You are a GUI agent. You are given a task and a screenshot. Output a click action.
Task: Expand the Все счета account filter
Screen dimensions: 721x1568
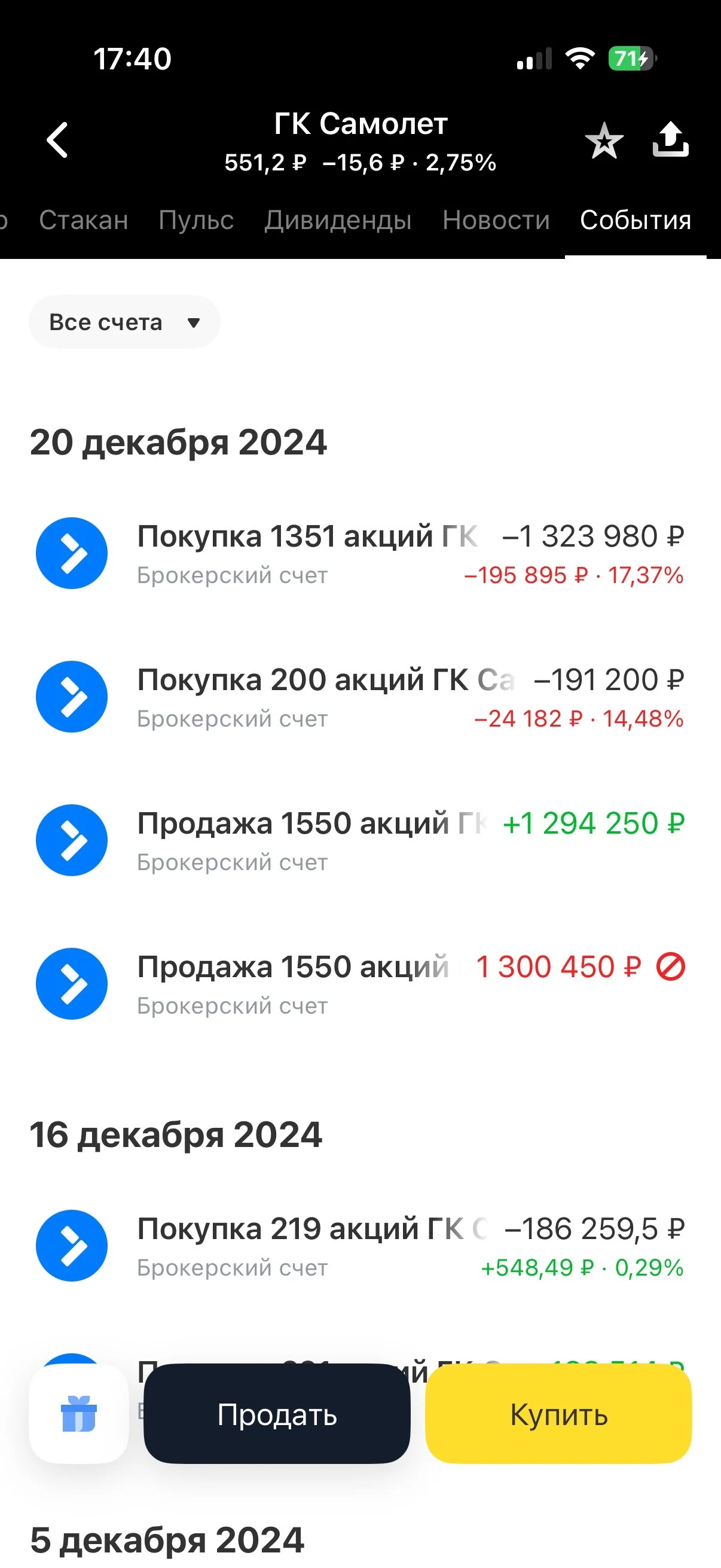[x=125, y=322]
